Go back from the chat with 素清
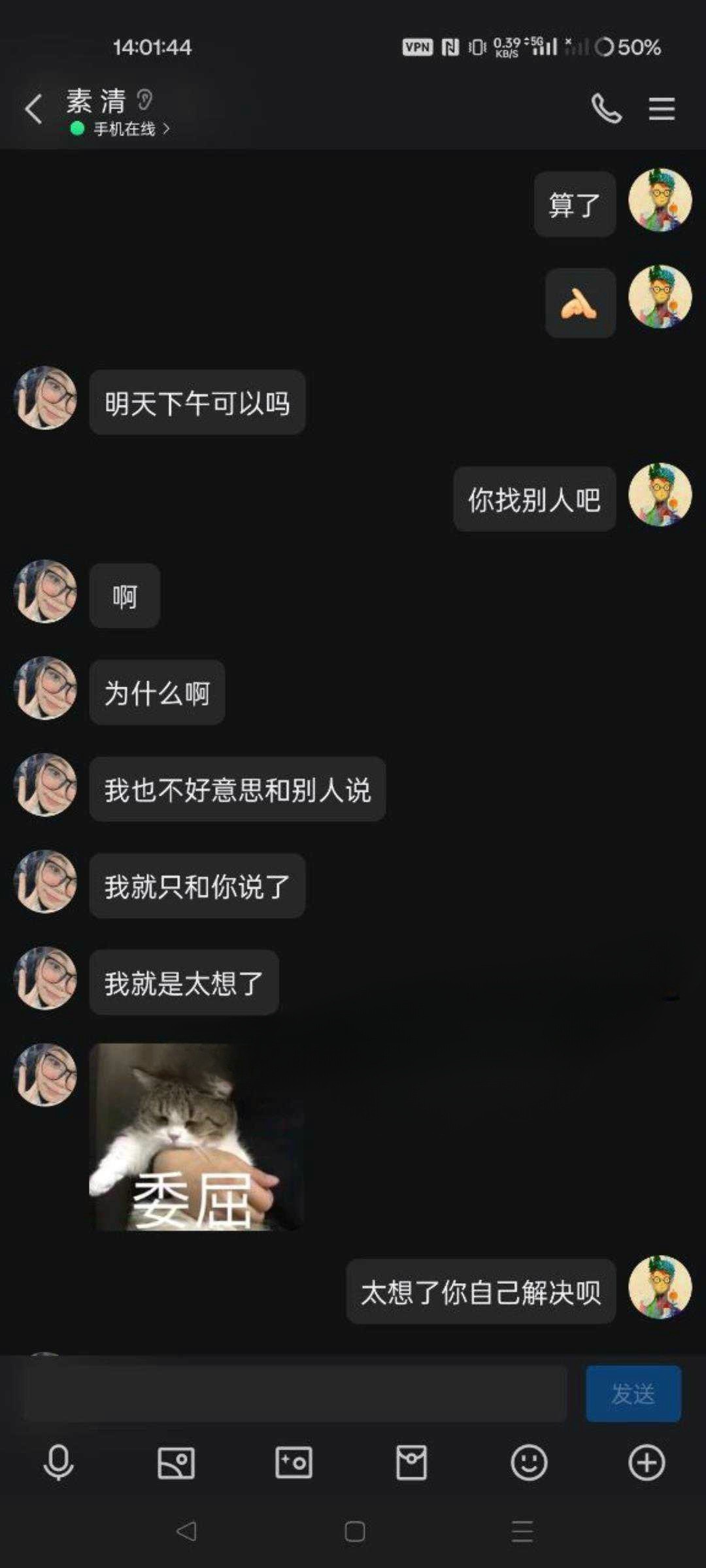706x1568 pixels. tap(34, 108)
